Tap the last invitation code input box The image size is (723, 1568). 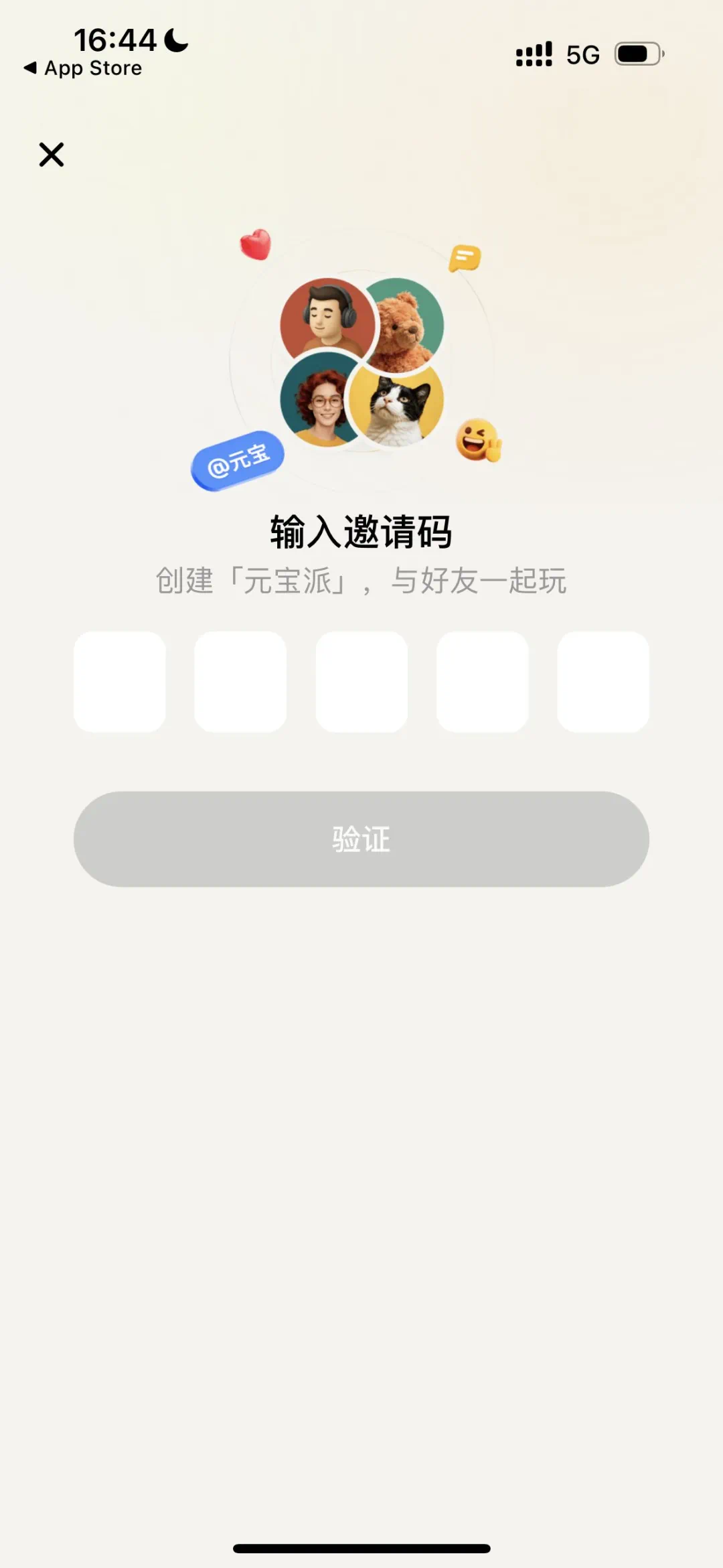602,681
